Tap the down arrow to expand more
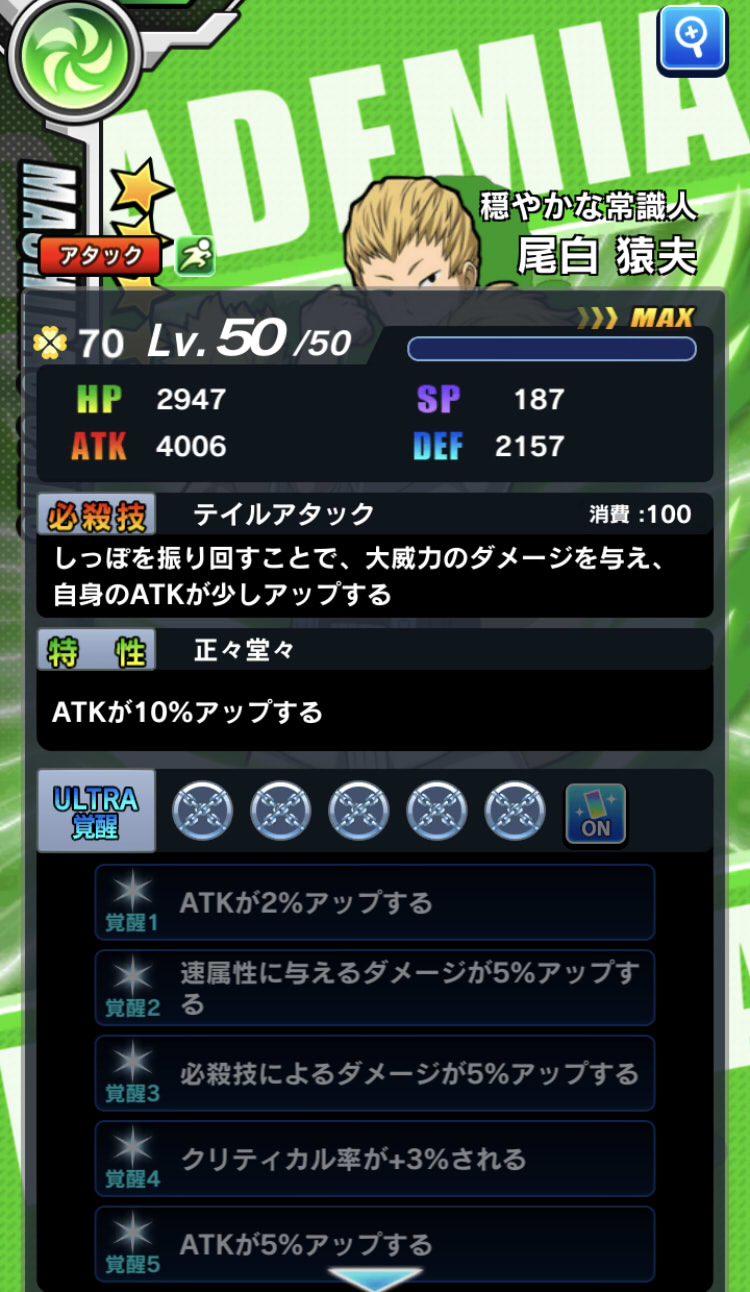This screenshot has width=750, height=1292. coord(375,1279)
